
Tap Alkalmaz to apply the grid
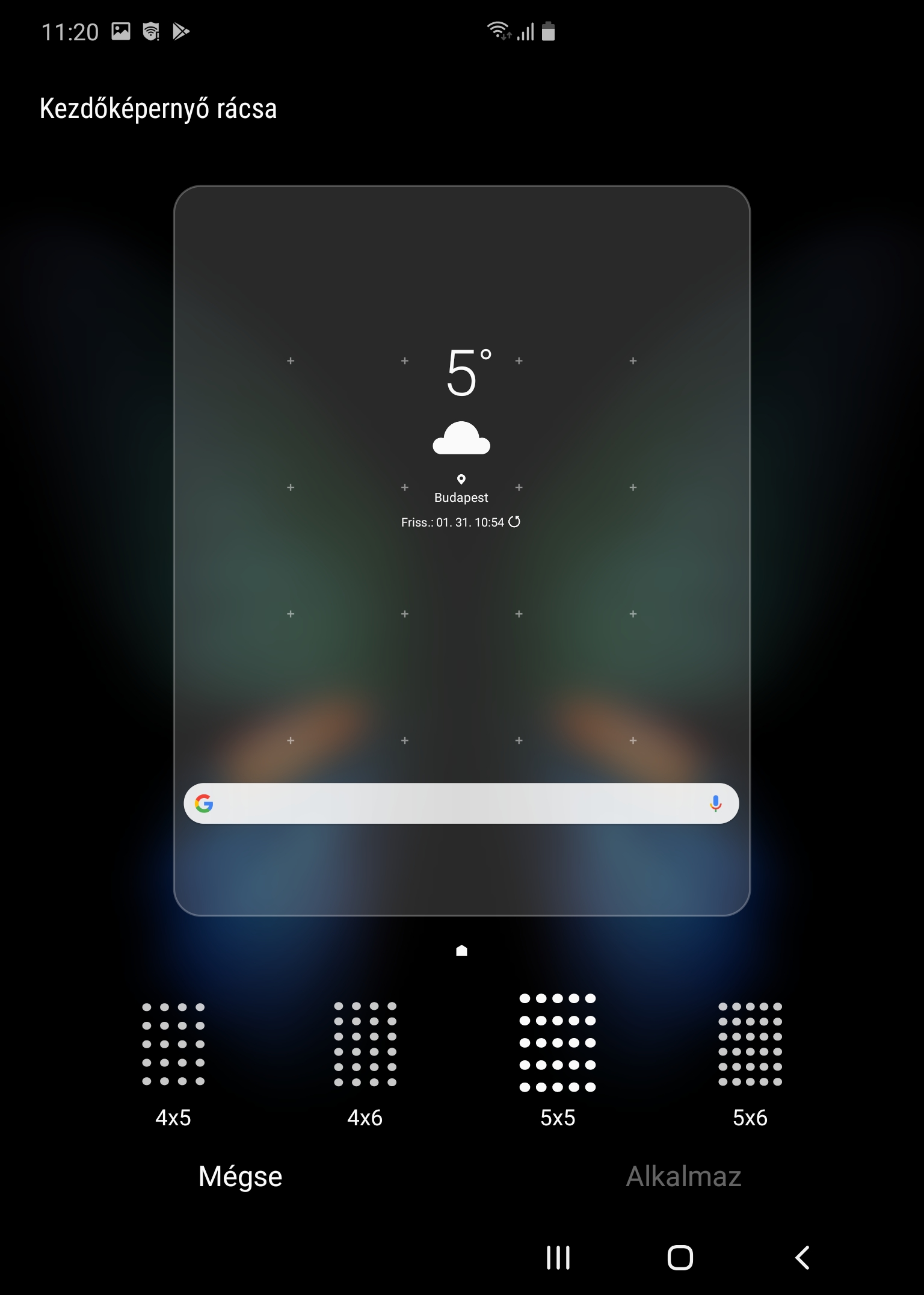click(x=683, y=1176)
